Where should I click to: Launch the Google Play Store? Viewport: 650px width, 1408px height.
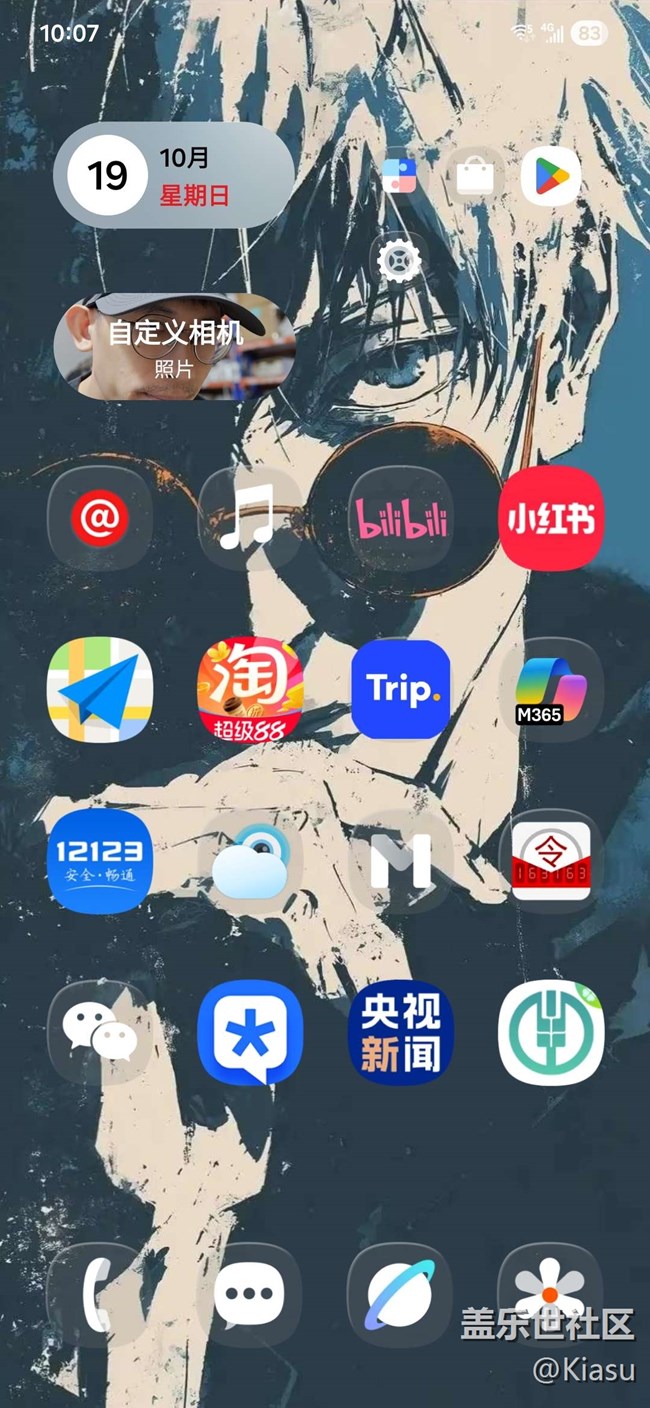[550, 177]
